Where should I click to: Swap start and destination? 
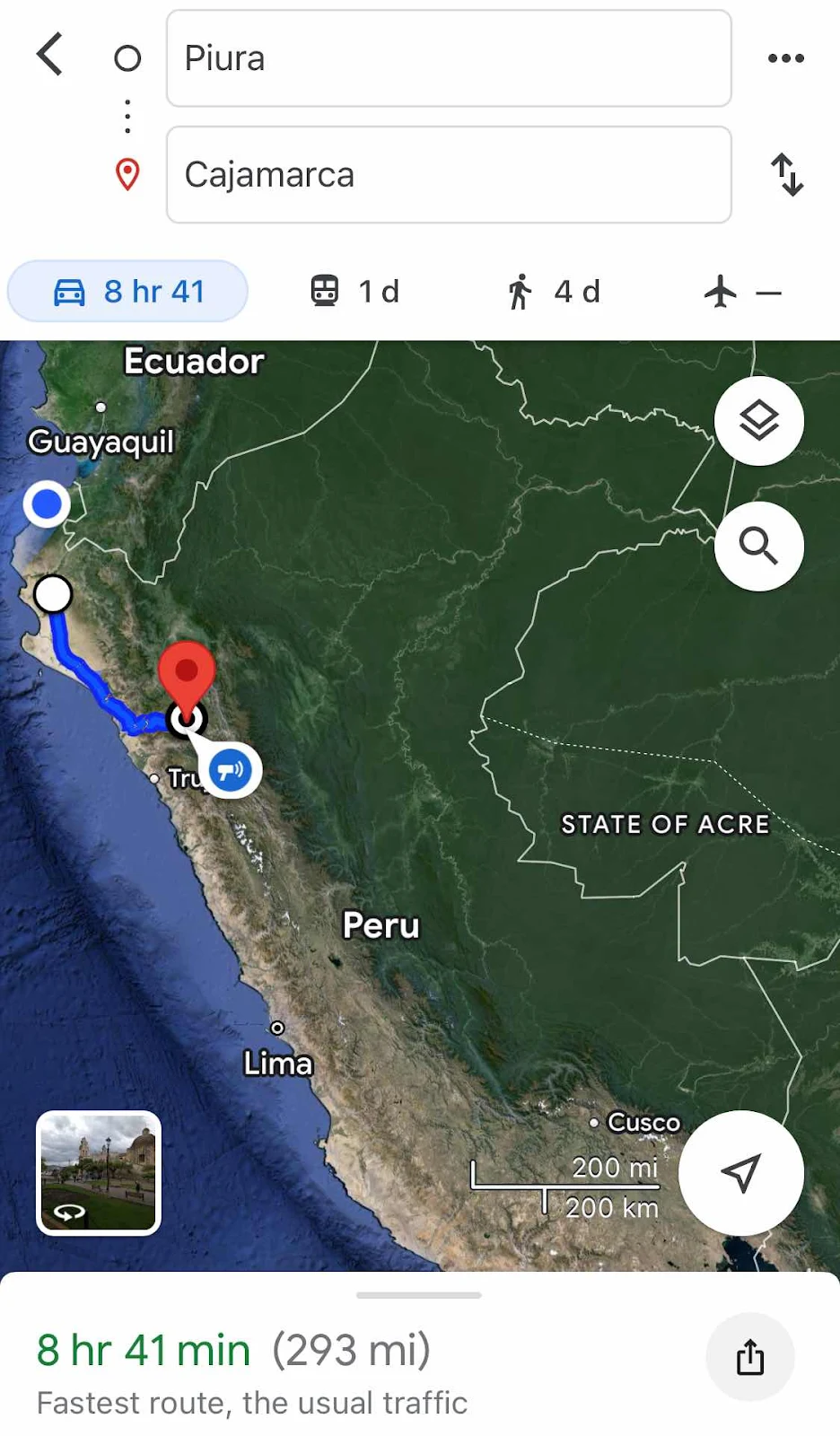click(786, 174)
